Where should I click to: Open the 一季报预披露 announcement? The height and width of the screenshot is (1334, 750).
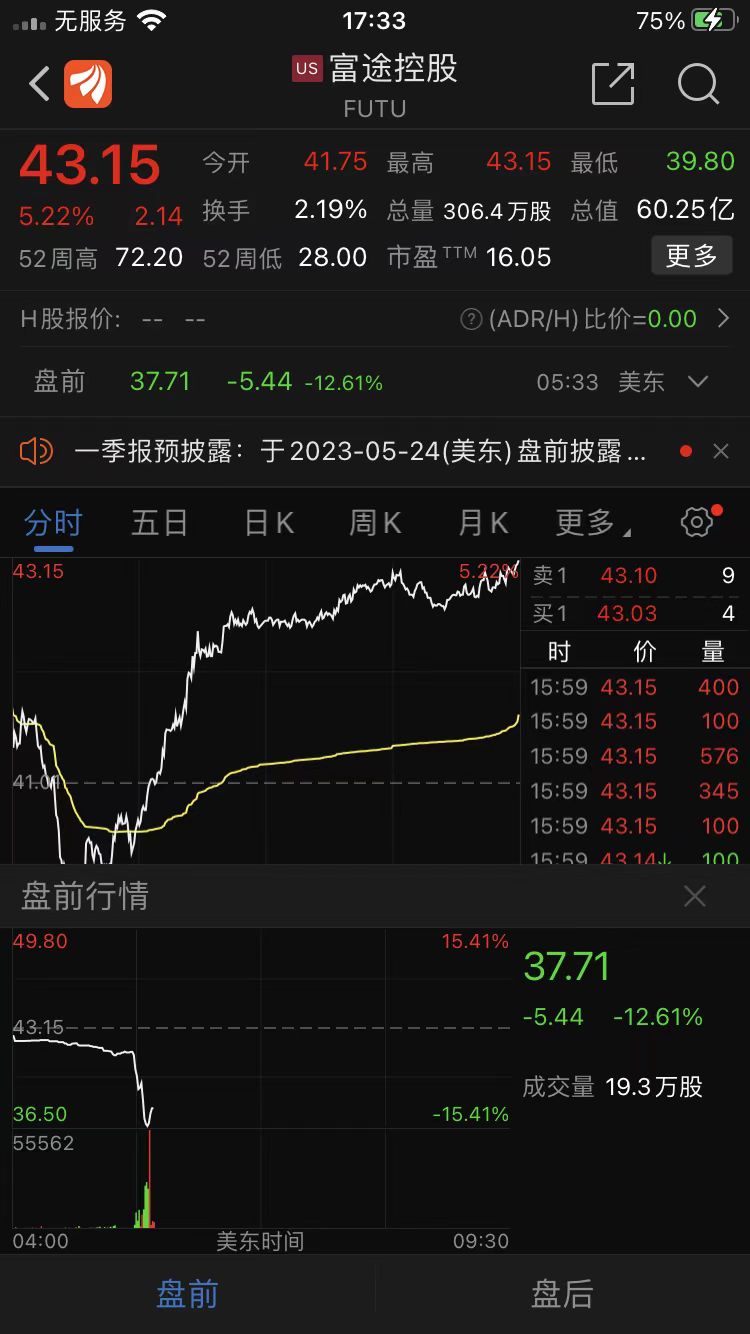pyautogui.click(x=360, y=452)
